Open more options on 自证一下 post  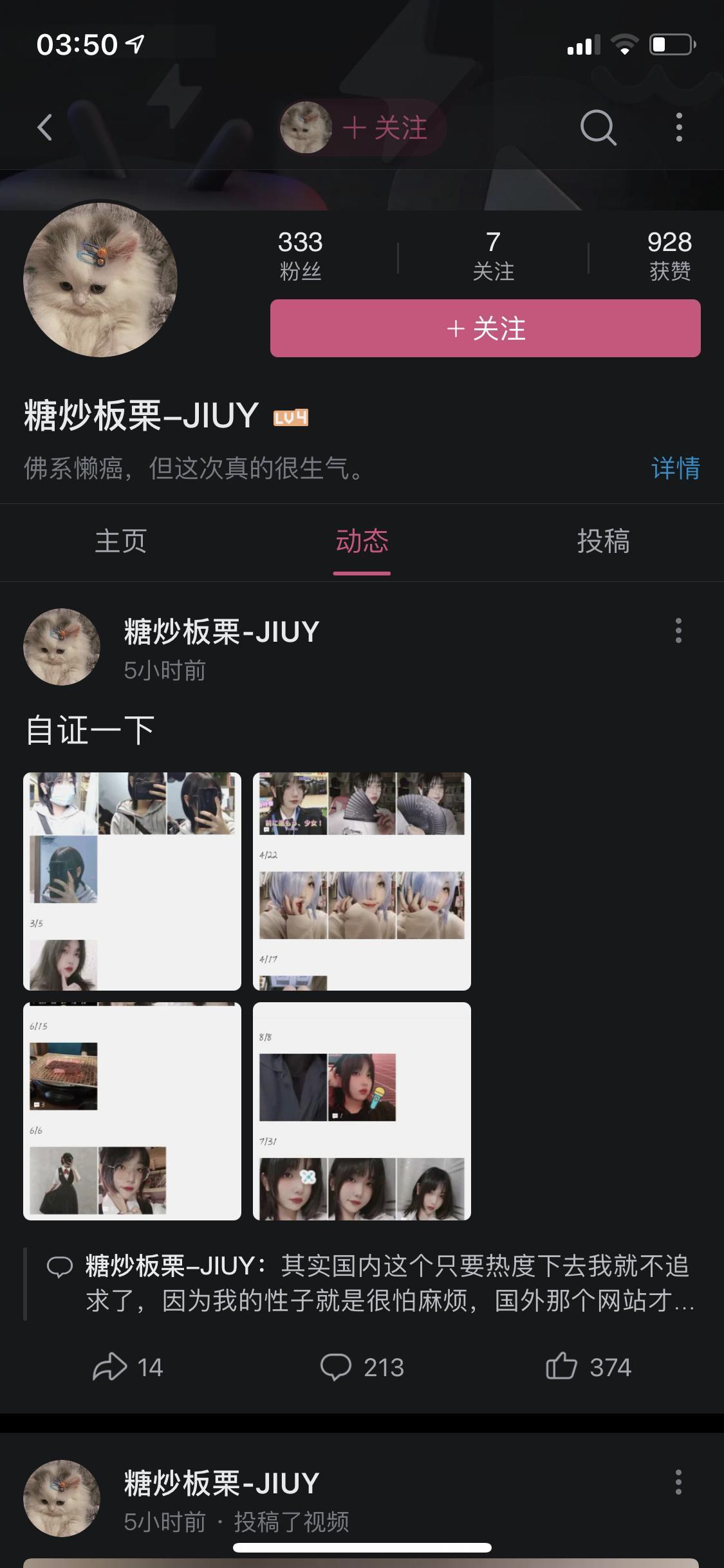point(678,631)
